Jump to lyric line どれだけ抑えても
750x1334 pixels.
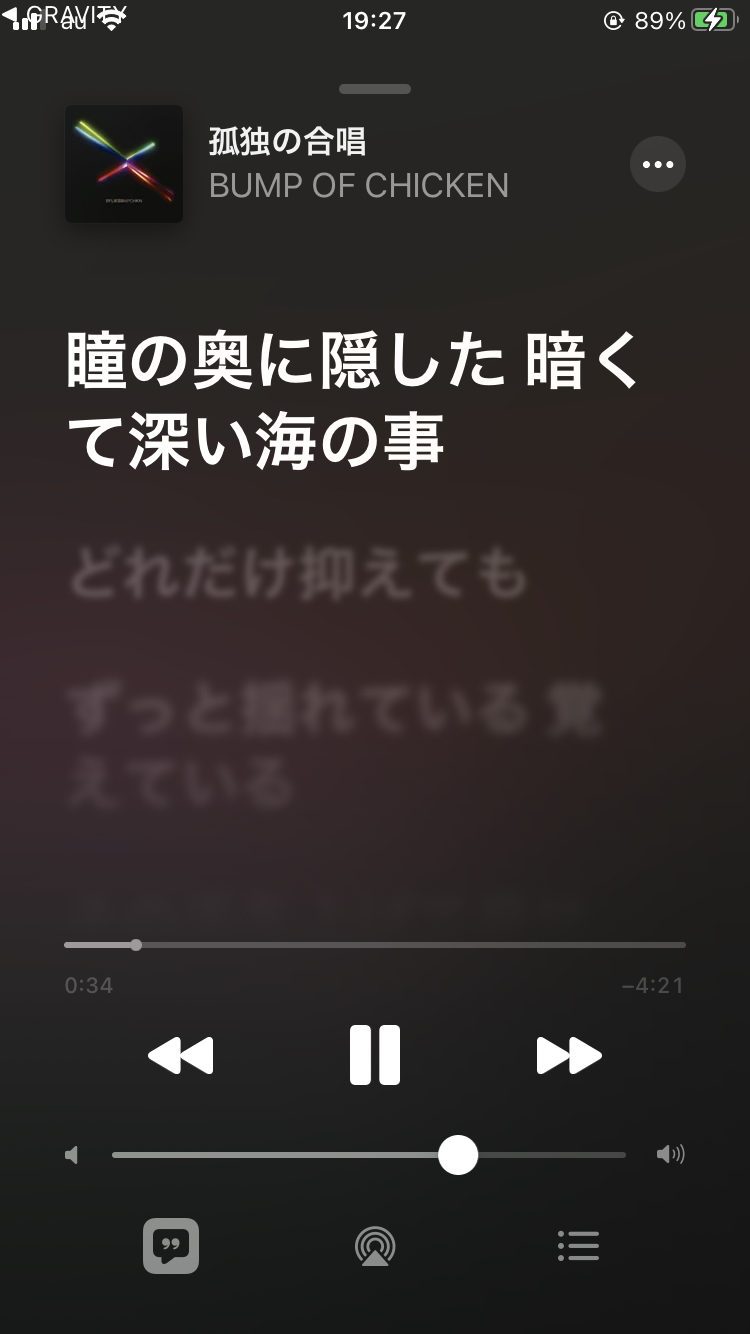298,575
